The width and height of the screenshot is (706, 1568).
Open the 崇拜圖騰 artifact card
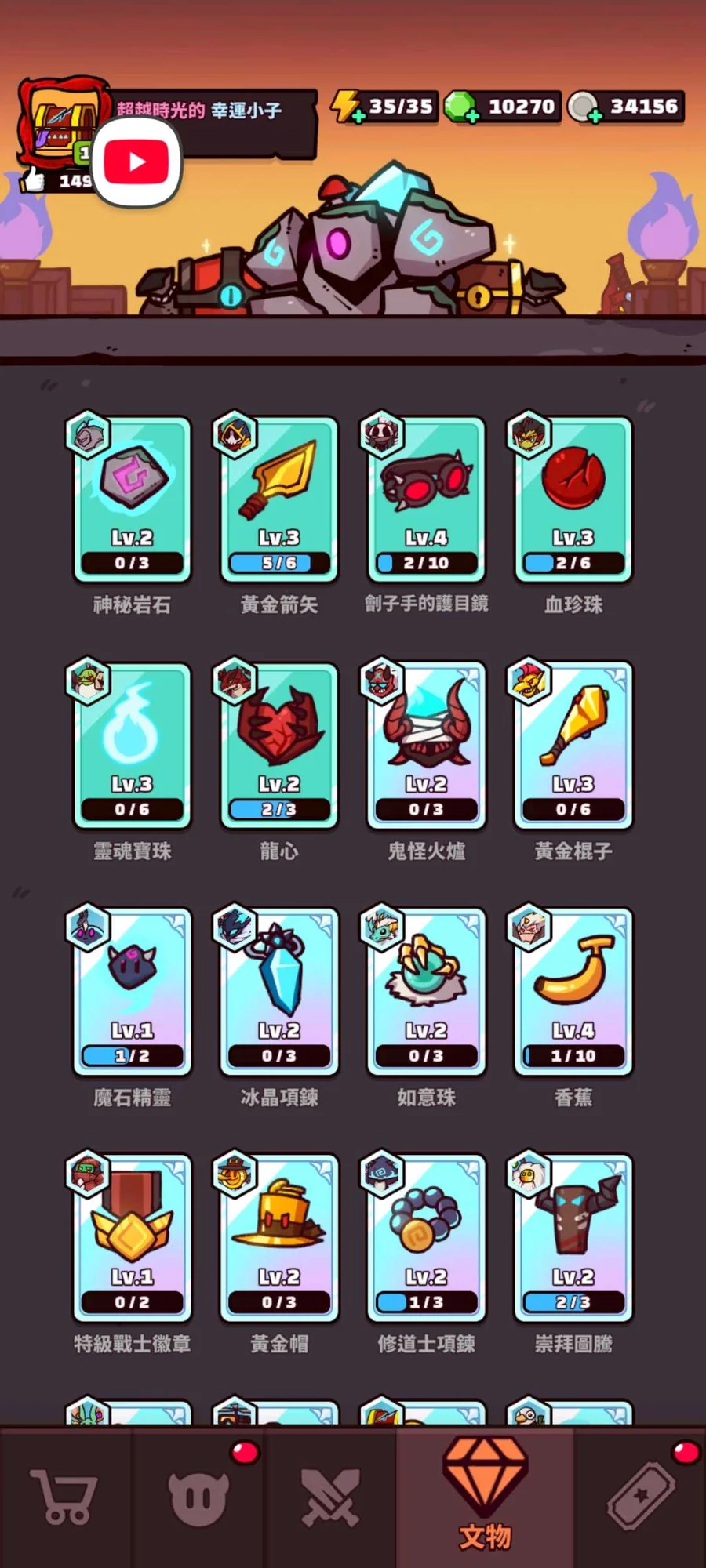tap(573, 1237)
